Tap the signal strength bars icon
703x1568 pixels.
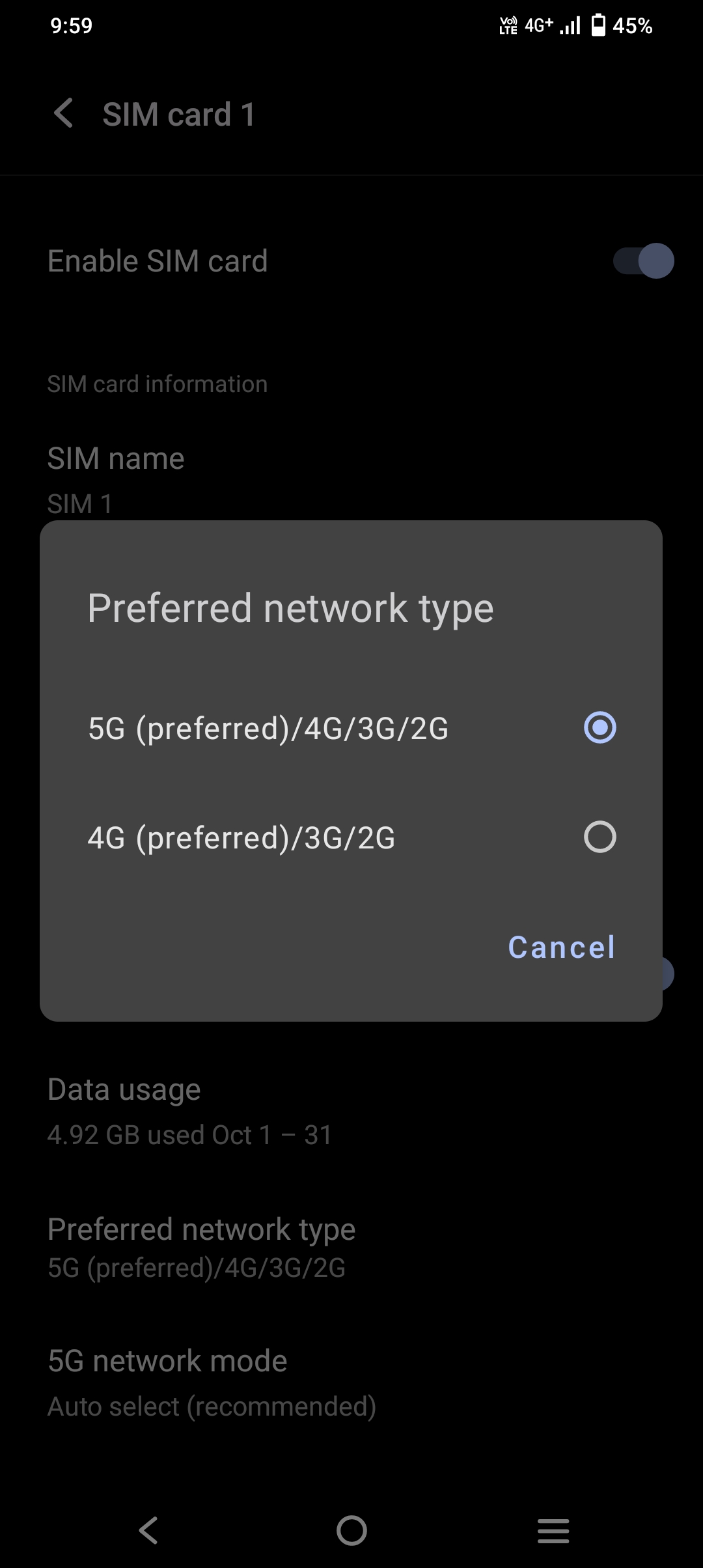click(568, 25)
